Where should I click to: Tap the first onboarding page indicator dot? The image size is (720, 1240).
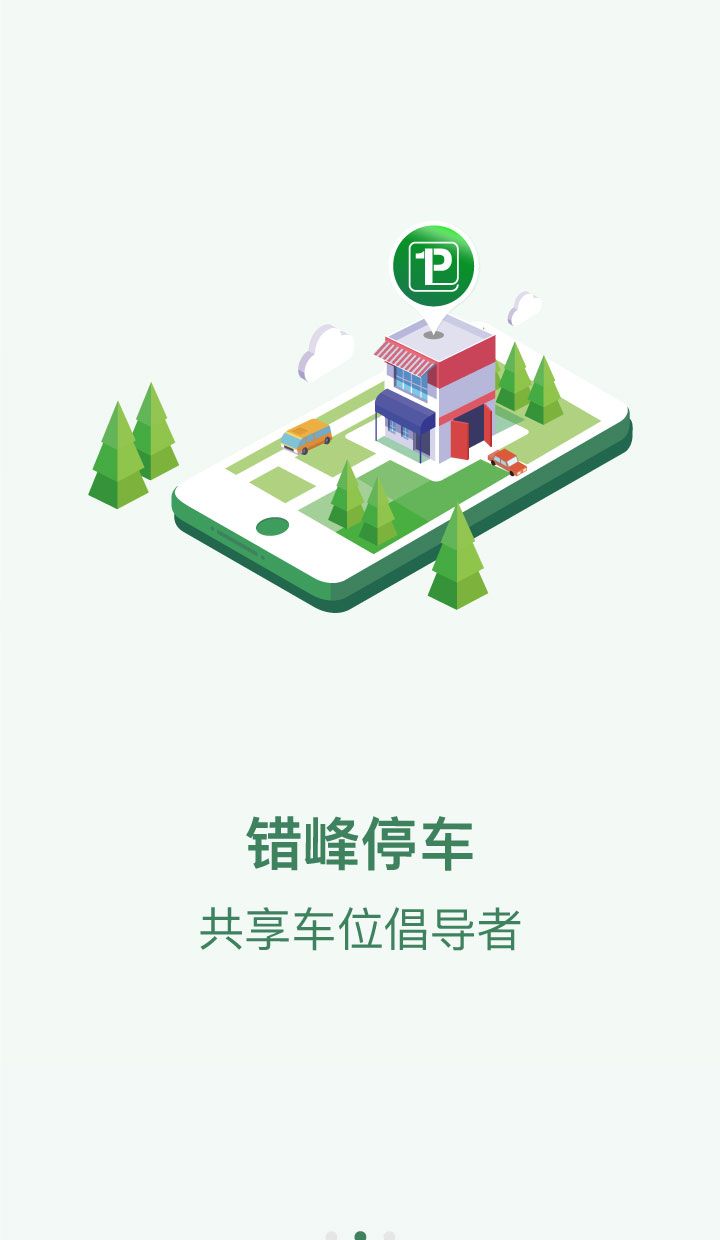(x=331, y=1236)
